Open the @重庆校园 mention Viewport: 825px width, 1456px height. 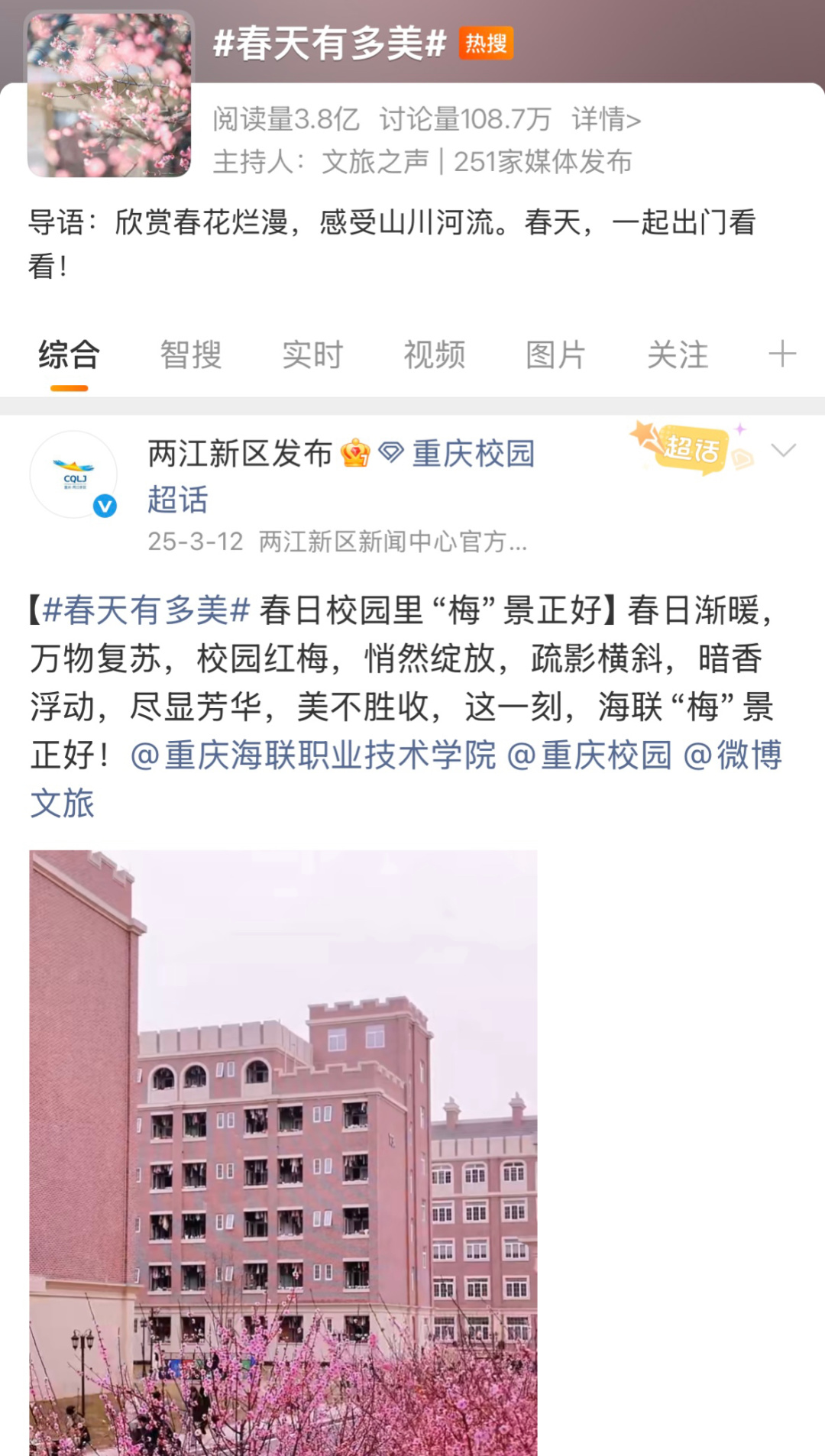[x=589, y=756]
